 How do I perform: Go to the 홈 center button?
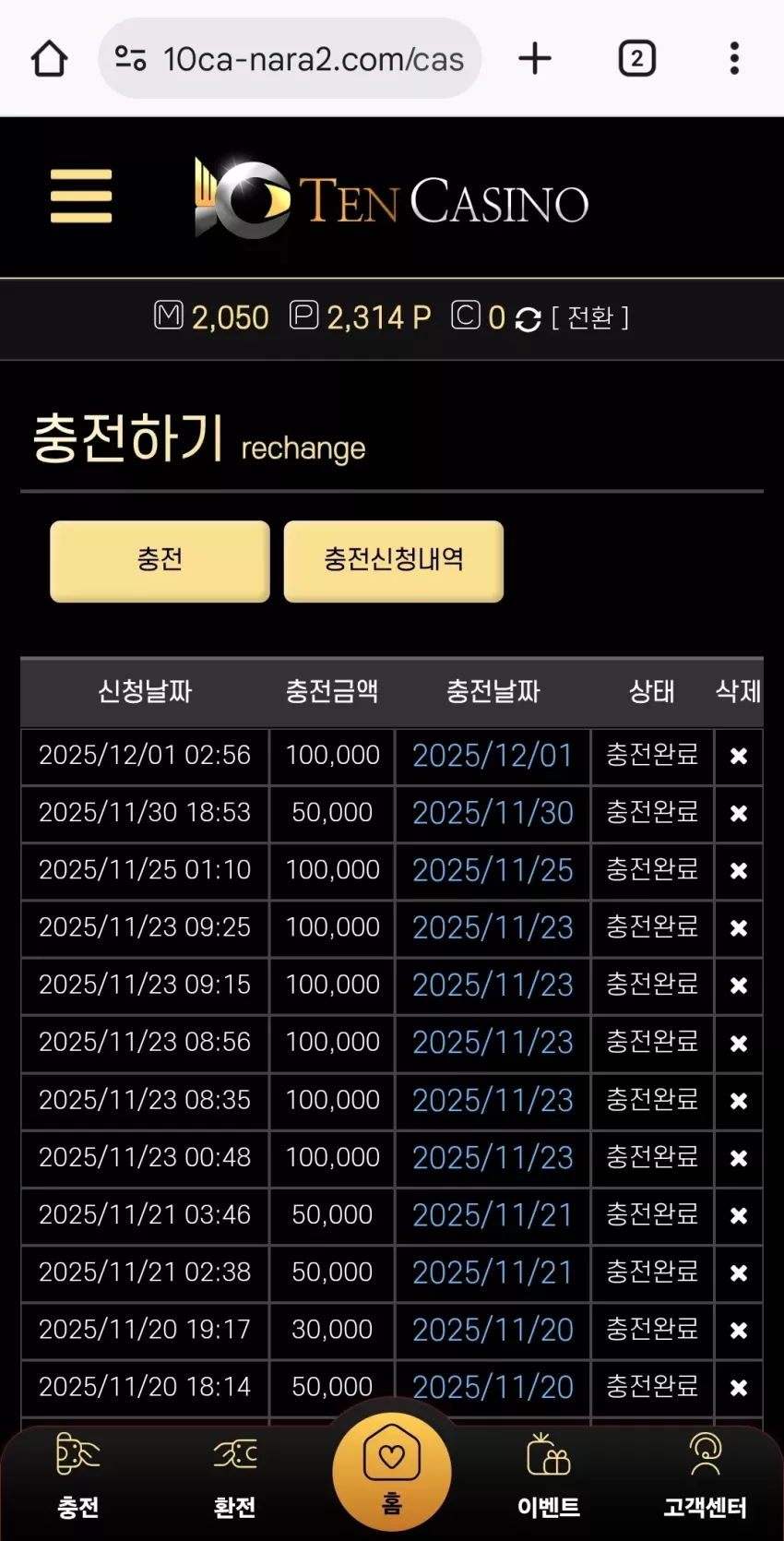click(x=392, y=1472)
